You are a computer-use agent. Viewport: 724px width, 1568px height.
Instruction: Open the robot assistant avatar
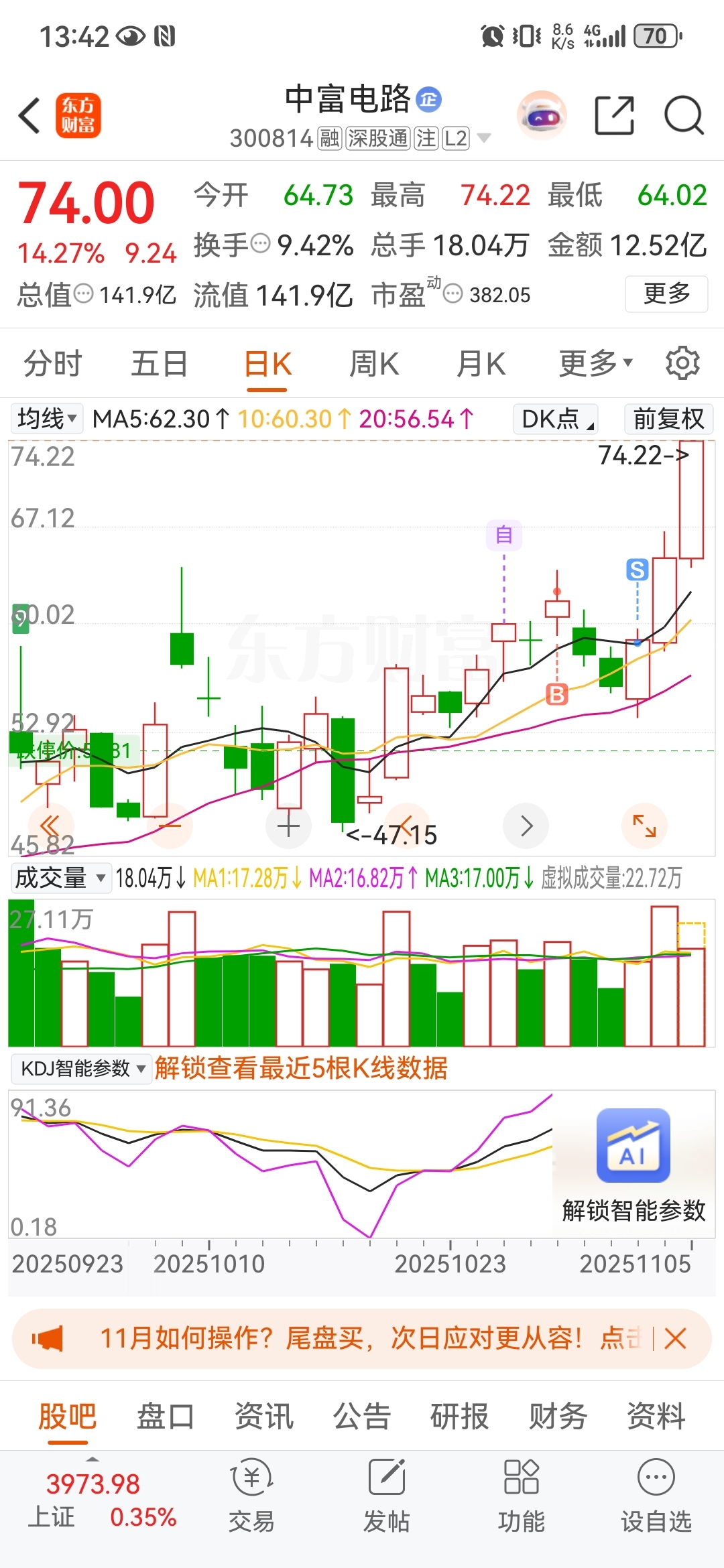542,115
